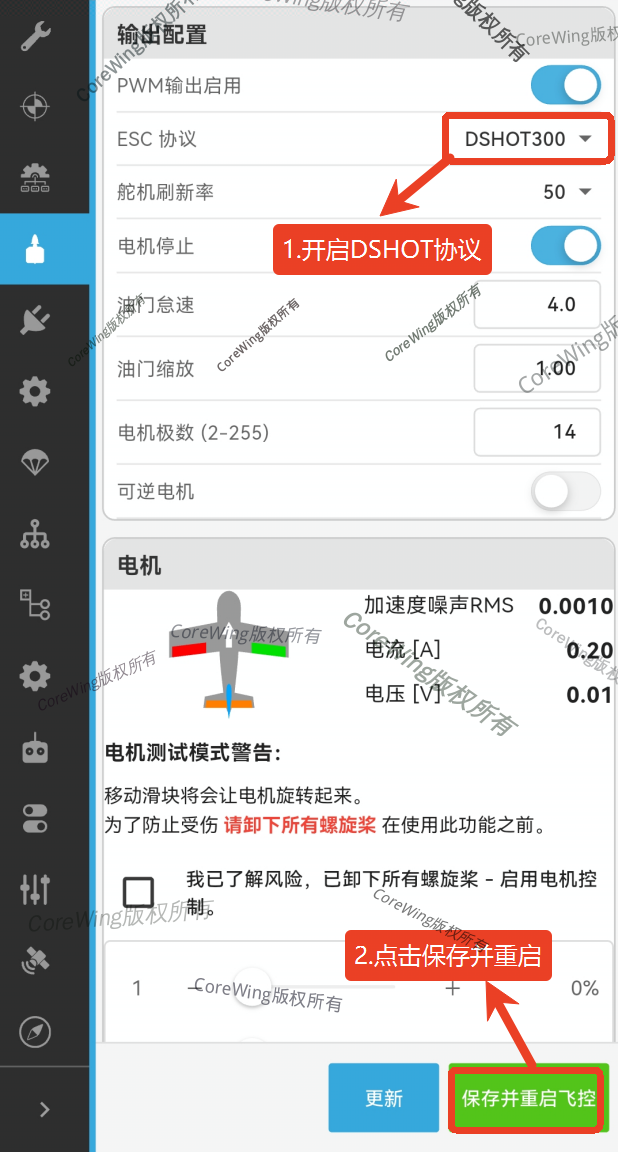The height and width of the screenshot is (1152, 618).
Task: Edit the 电机极数 field
Action: coord(537,432)
